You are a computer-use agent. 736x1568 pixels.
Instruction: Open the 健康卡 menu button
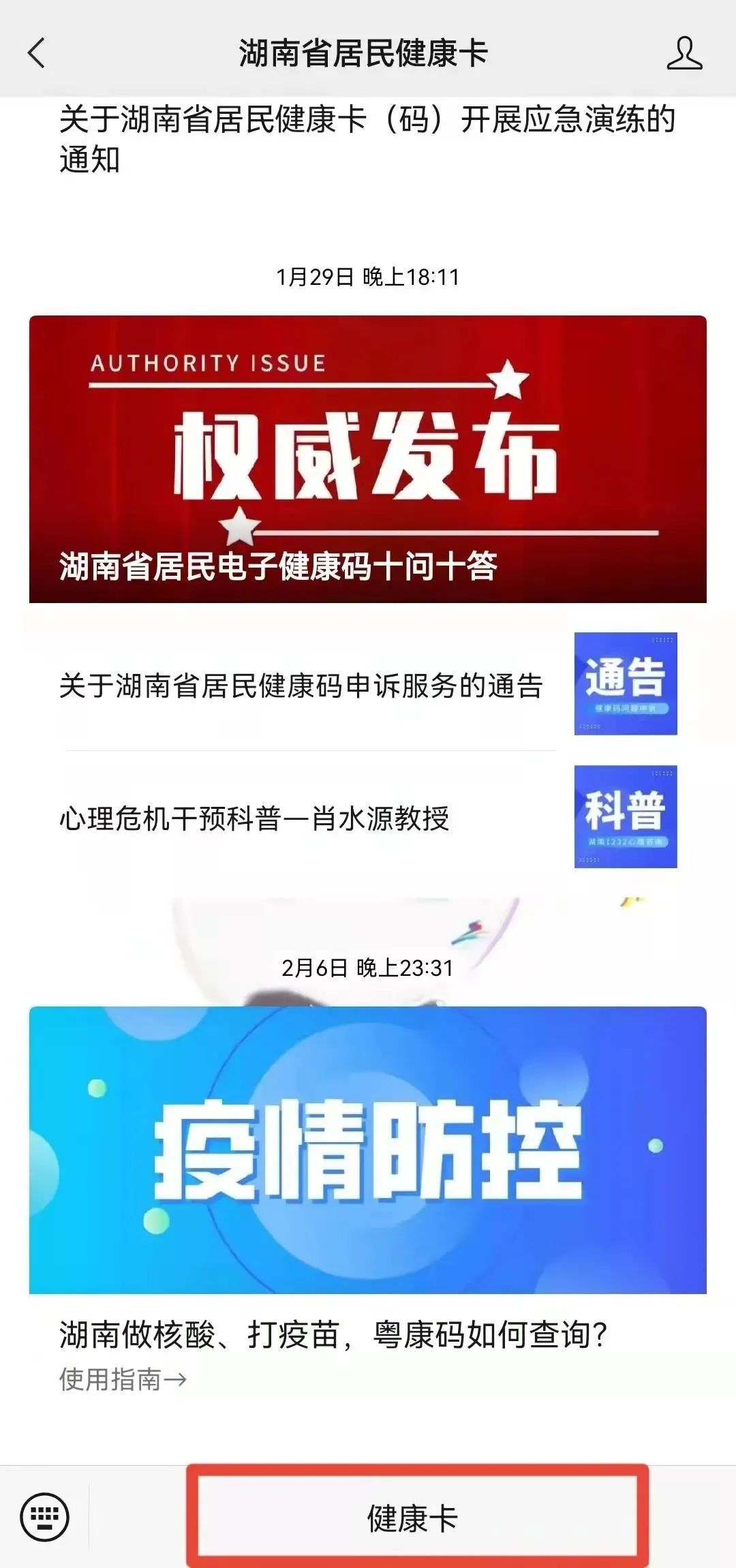pyautogui.click(x=412, y=1518)
